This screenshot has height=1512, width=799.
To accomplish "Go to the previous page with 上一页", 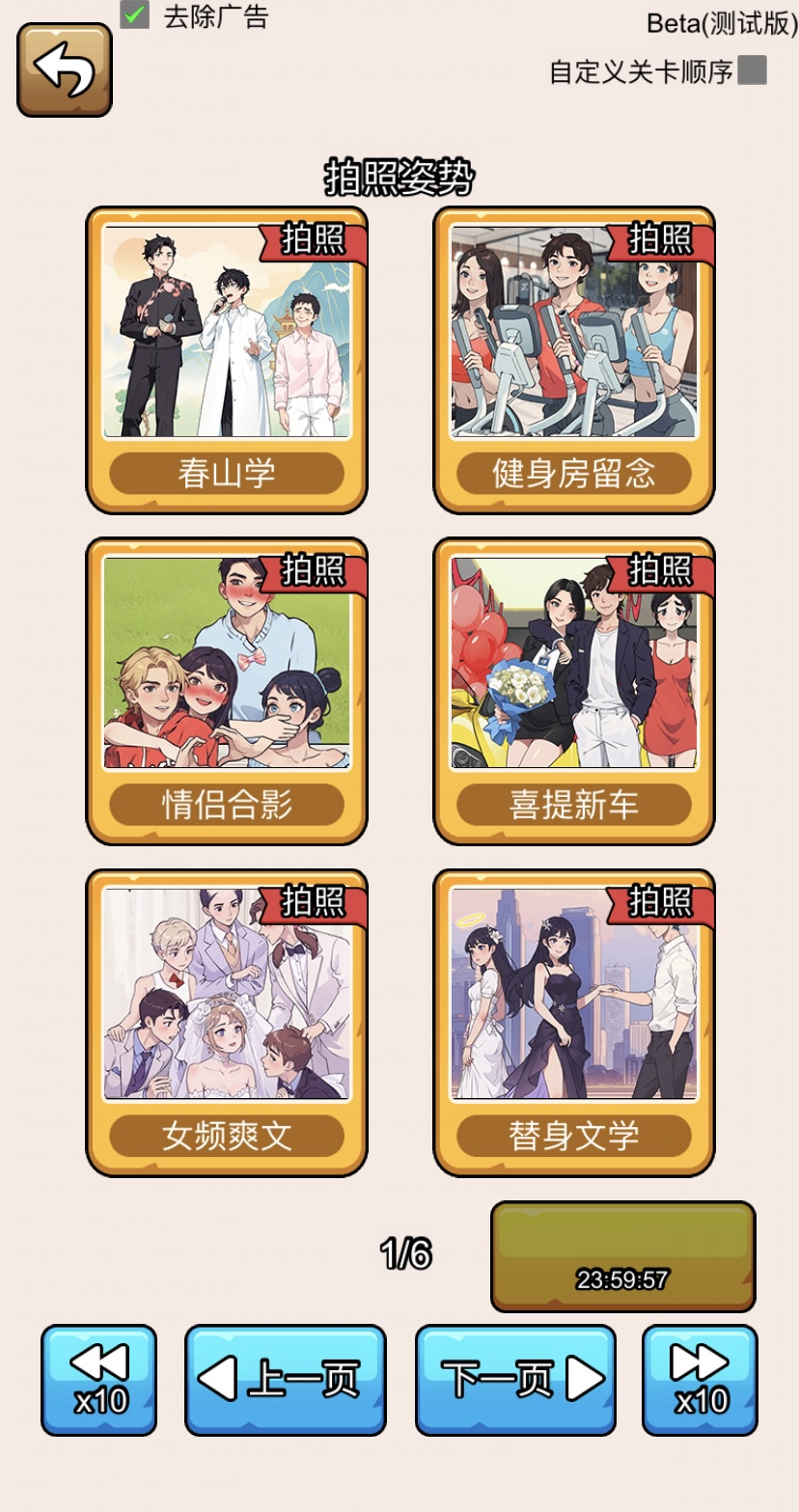I will point(285,1380).
